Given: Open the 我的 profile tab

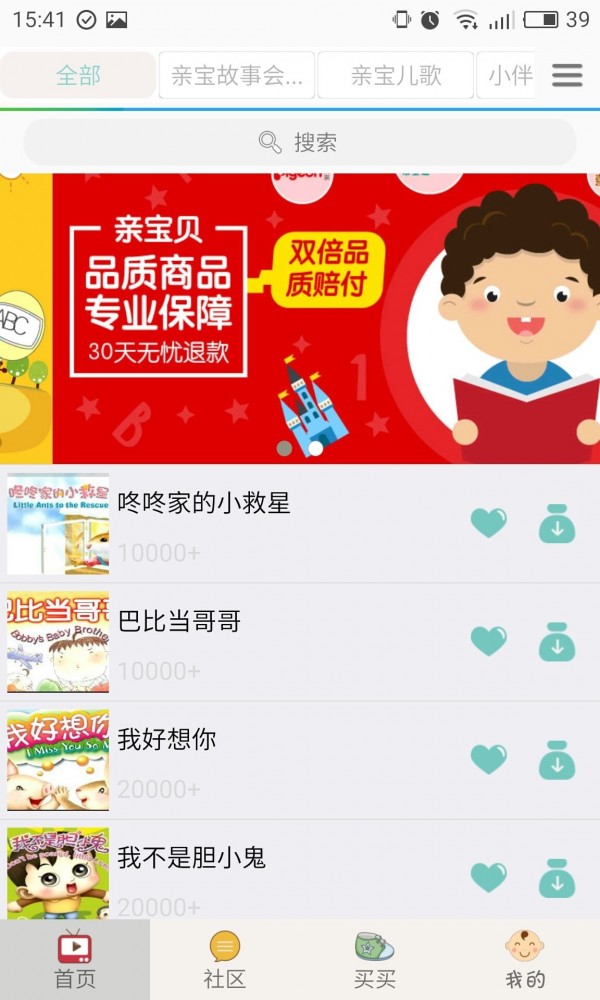Looking at the screenshot, I should 525,960.
